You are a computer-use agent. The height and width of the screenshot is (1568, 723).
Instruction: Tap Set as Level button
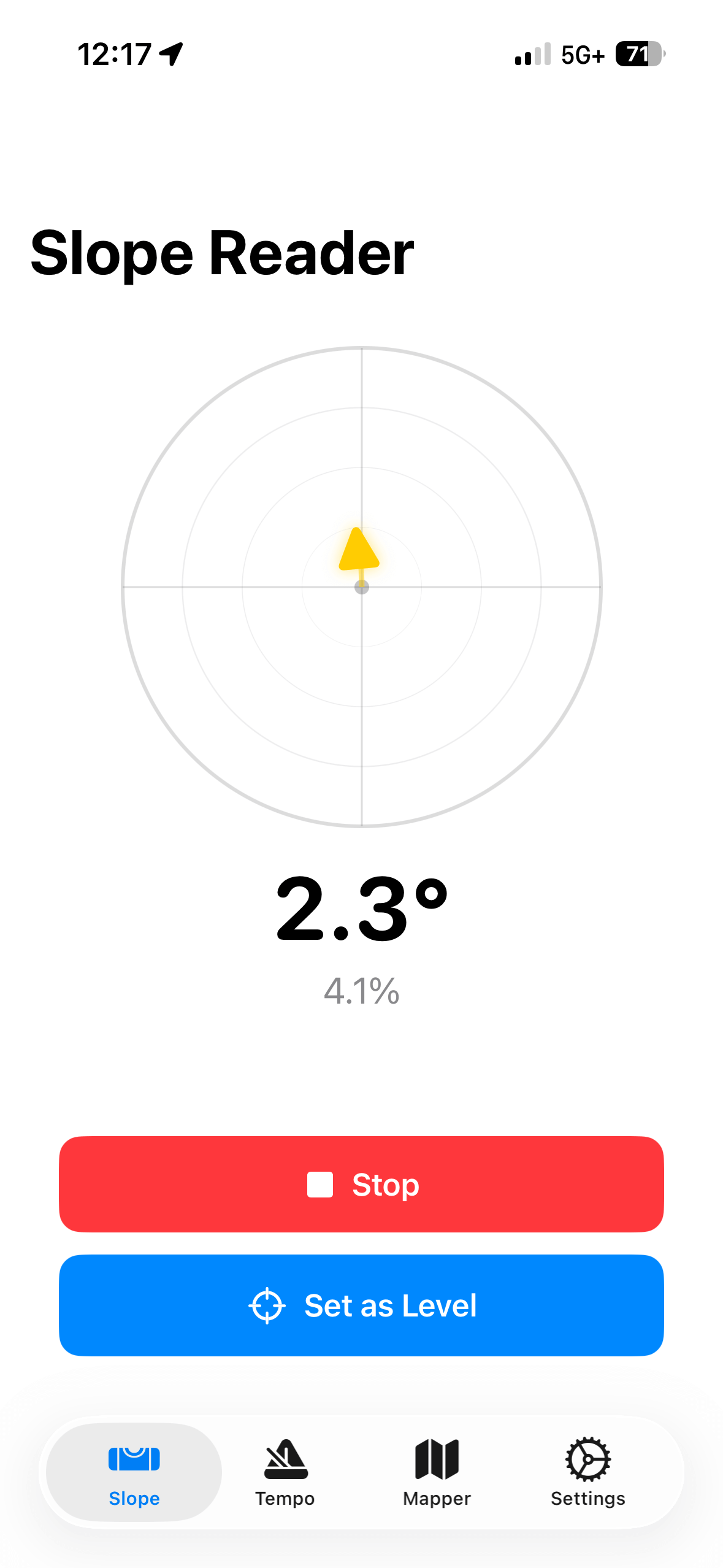pos(361,1305)
